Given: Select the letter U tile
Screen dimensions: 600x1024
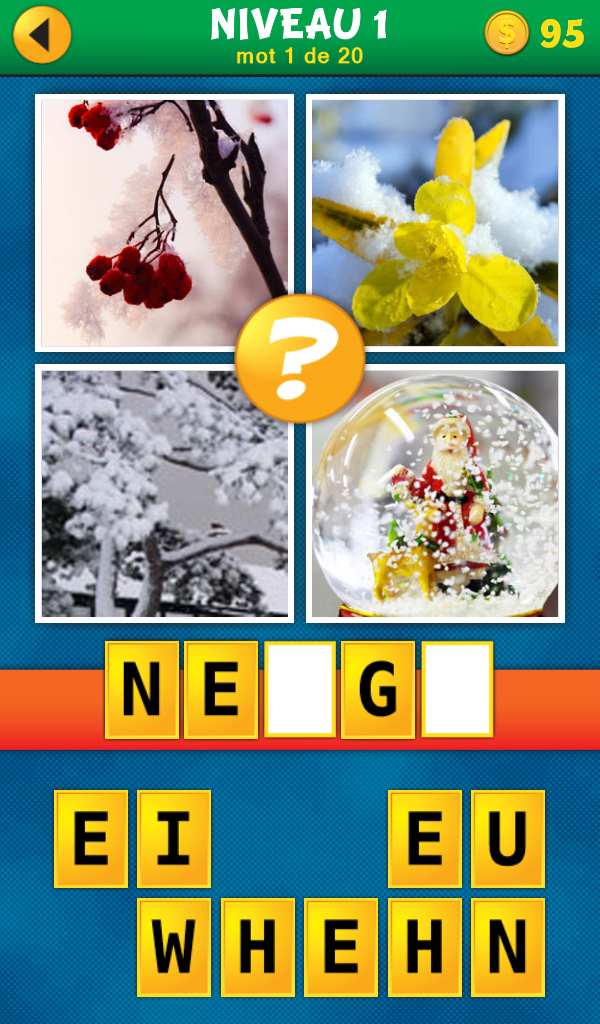Looking at the screenshot, I should click(x=508, y=839).
